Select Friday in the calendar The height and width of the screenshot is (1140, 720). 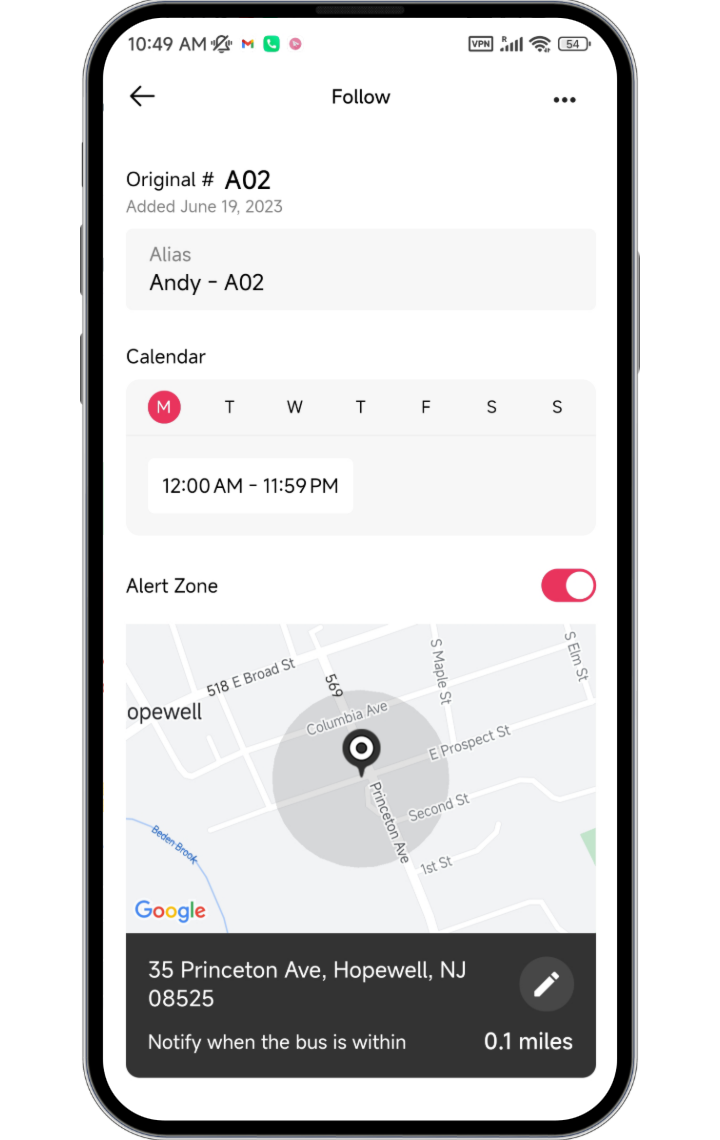pos(425,407)
